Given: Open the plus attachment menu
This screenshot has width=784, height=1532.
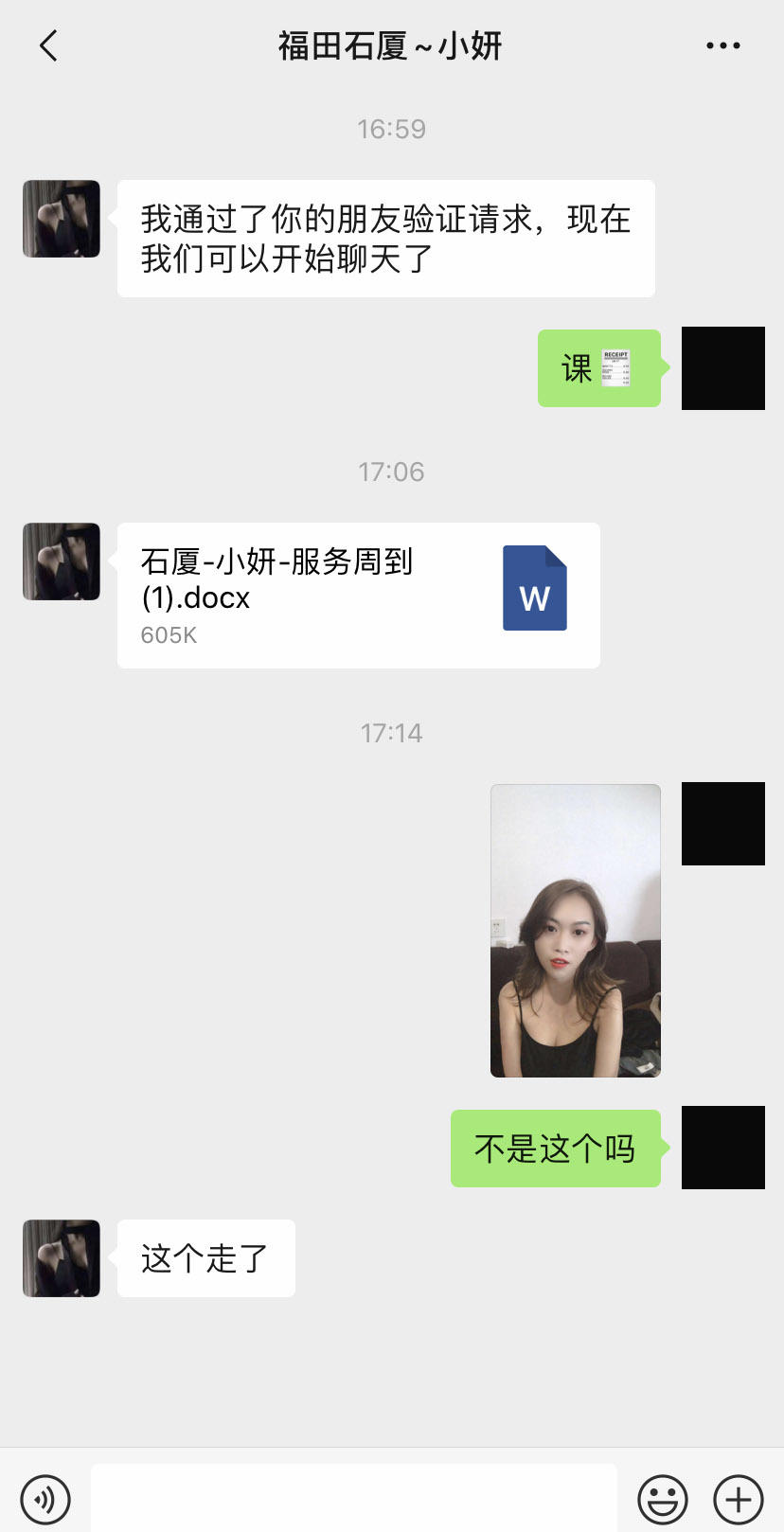Looking at the screenshot, I should click(738, 1499).
